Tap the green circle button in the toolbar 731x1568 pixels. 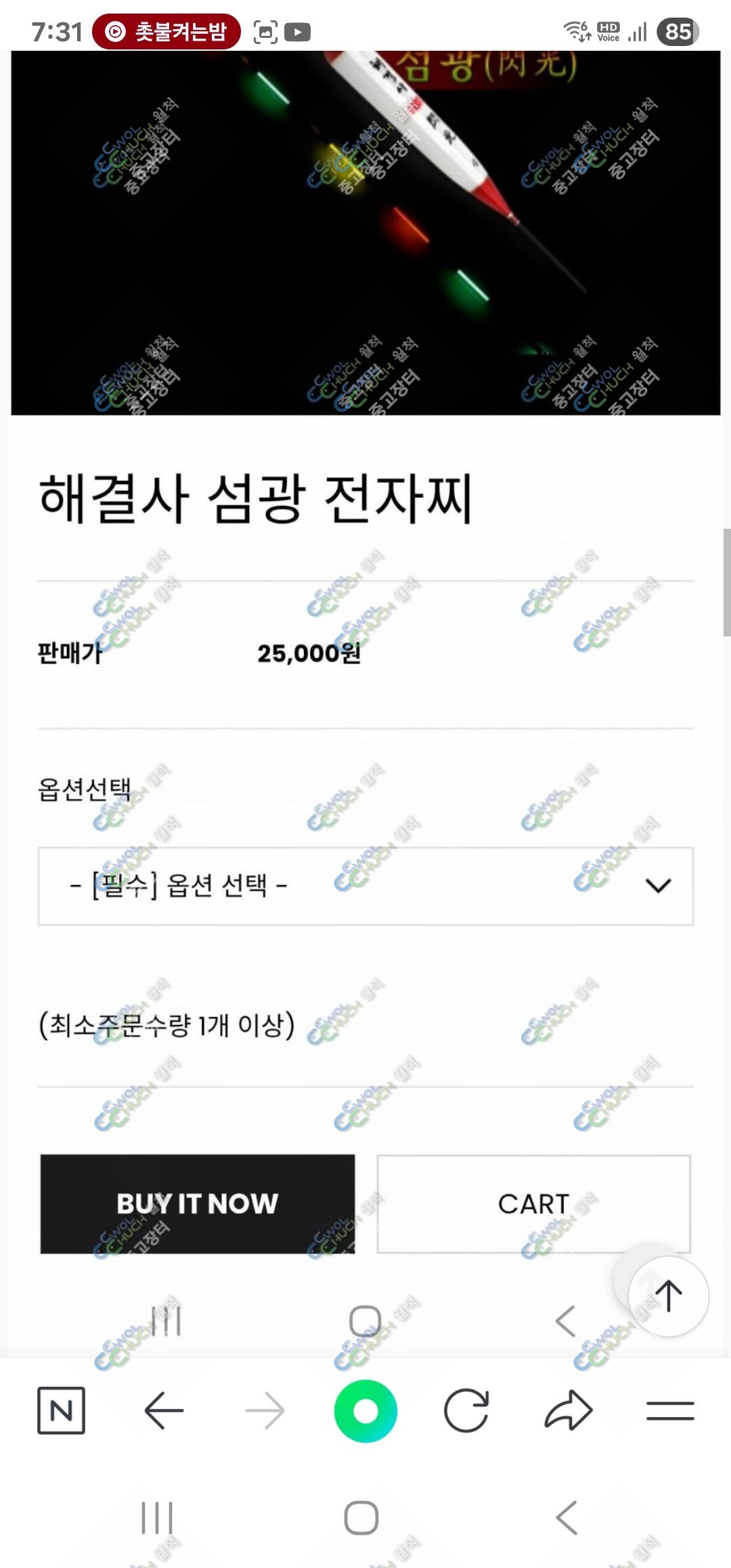coord(365,1411)
